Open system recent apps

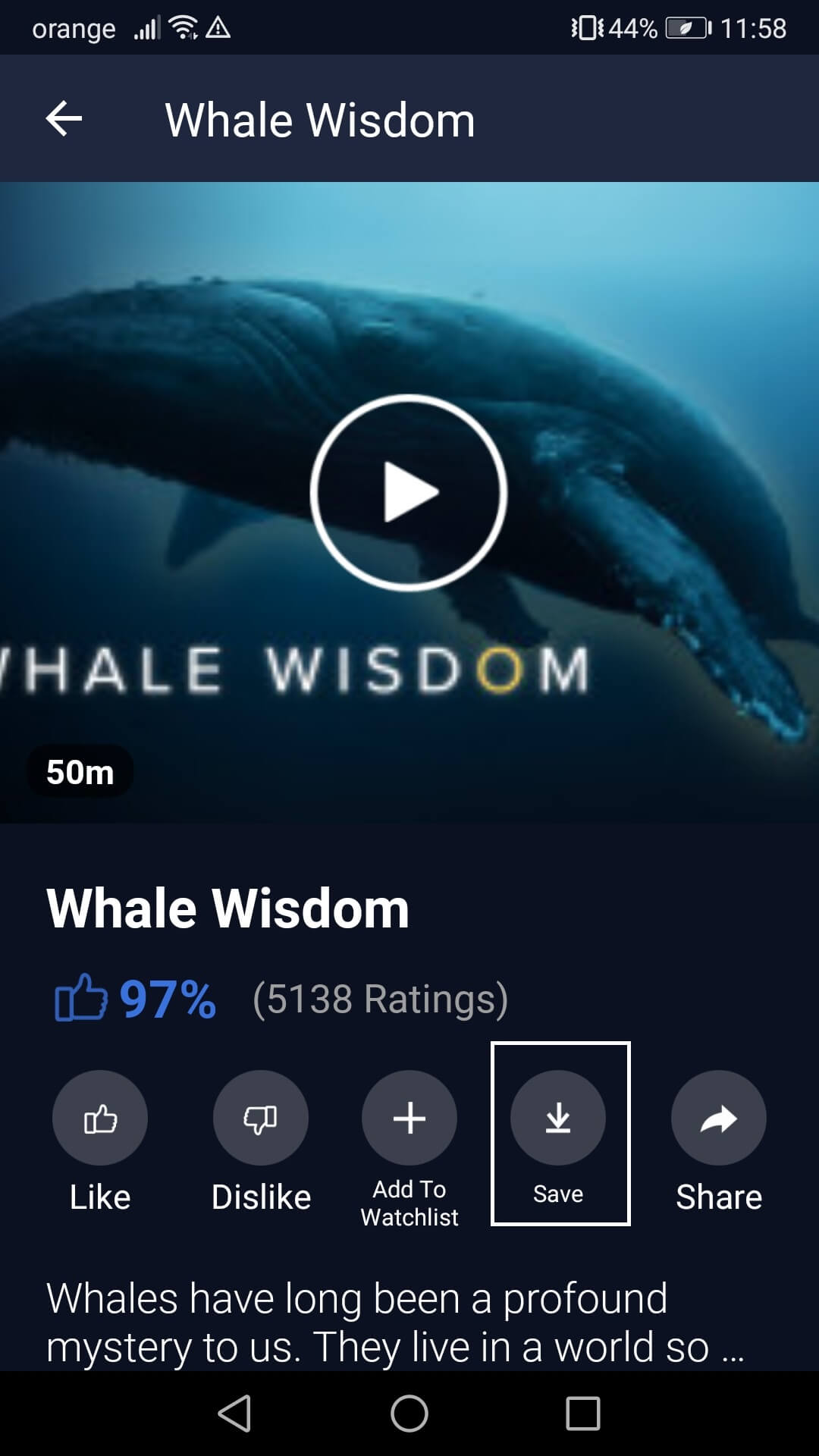(582, 1414)
